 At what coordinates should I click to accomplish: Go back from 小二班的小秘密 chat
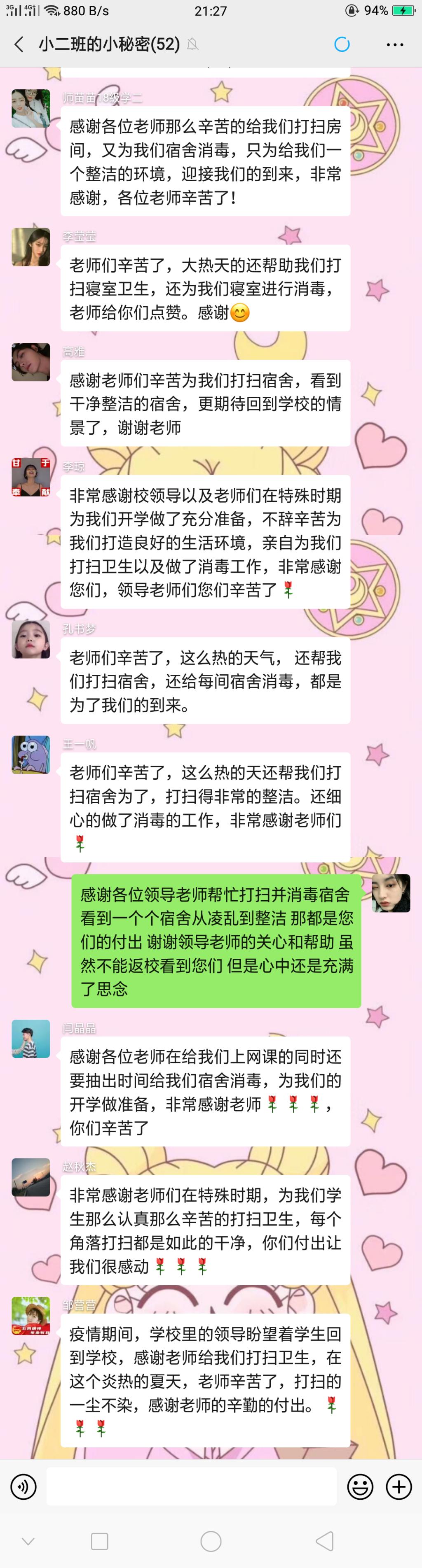click(x=19, y=44)
